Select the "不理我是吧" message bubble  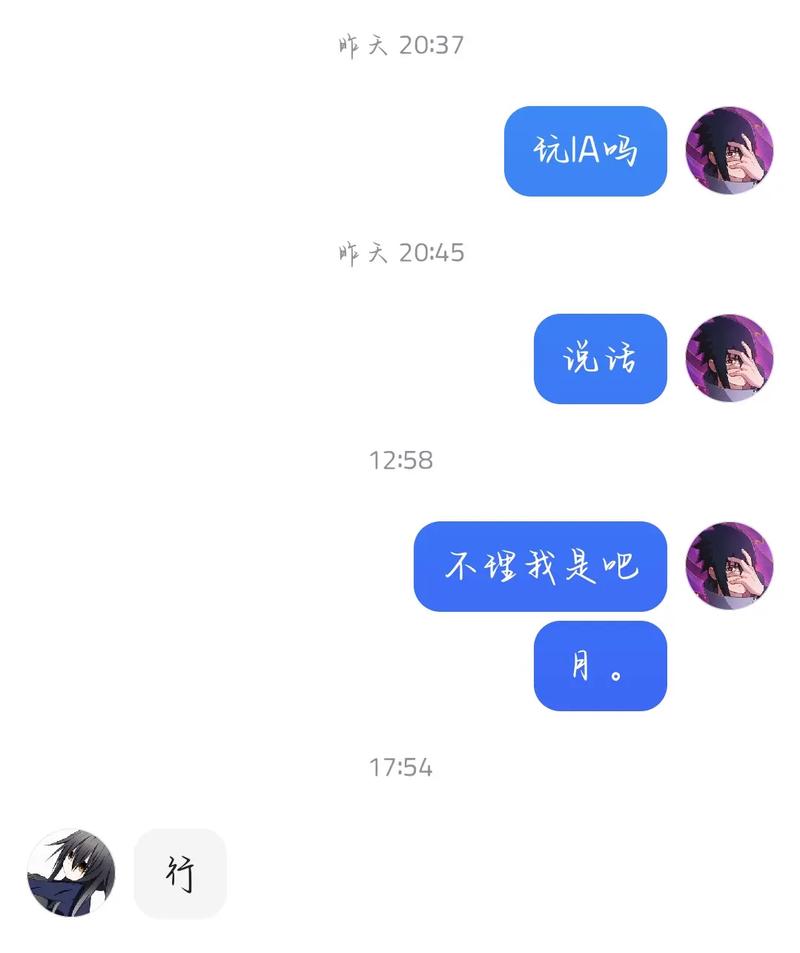(540, 567)
